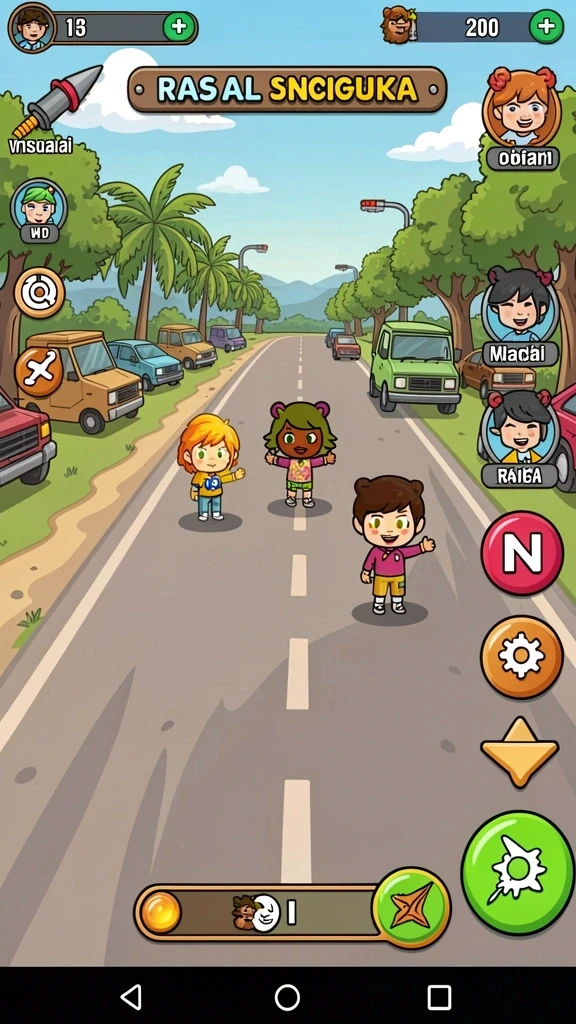
Task: Add more to the 13 counter
Action: coord(178,27)
